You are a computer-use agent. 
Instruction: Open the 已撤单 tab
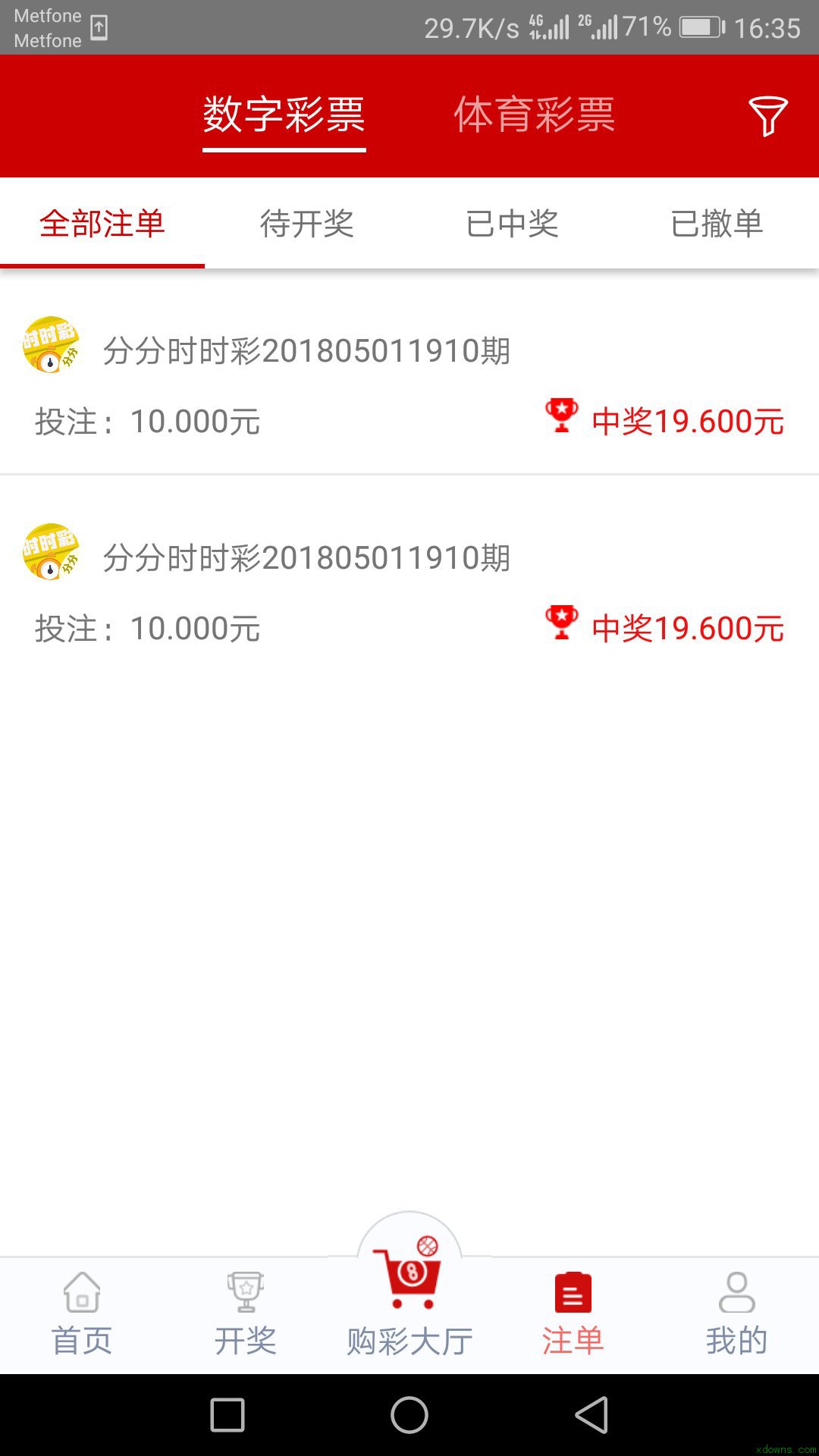click(717, 224)
